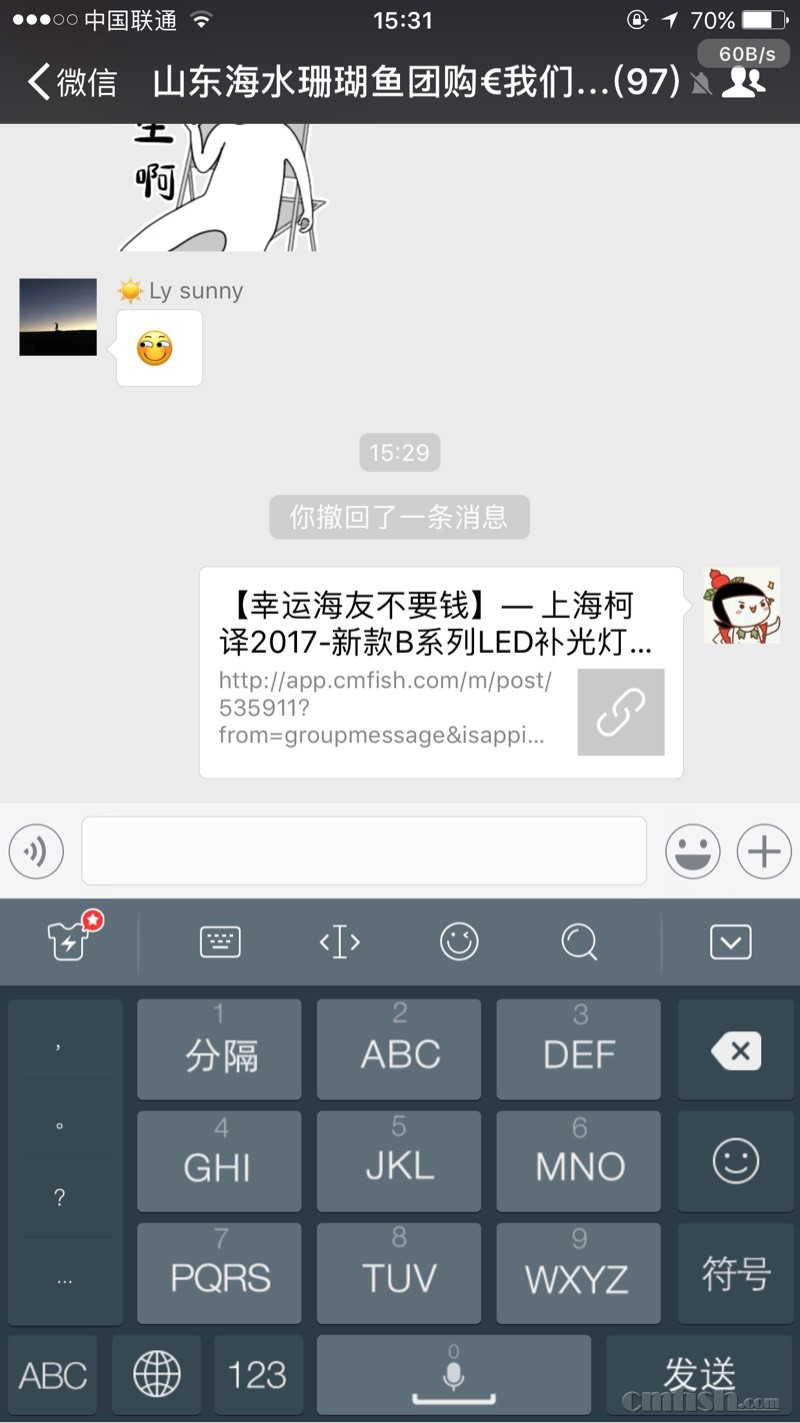Select the cursor positioning tool icon
This screenshot has height=1423, width=800.
tap(339, 941)
